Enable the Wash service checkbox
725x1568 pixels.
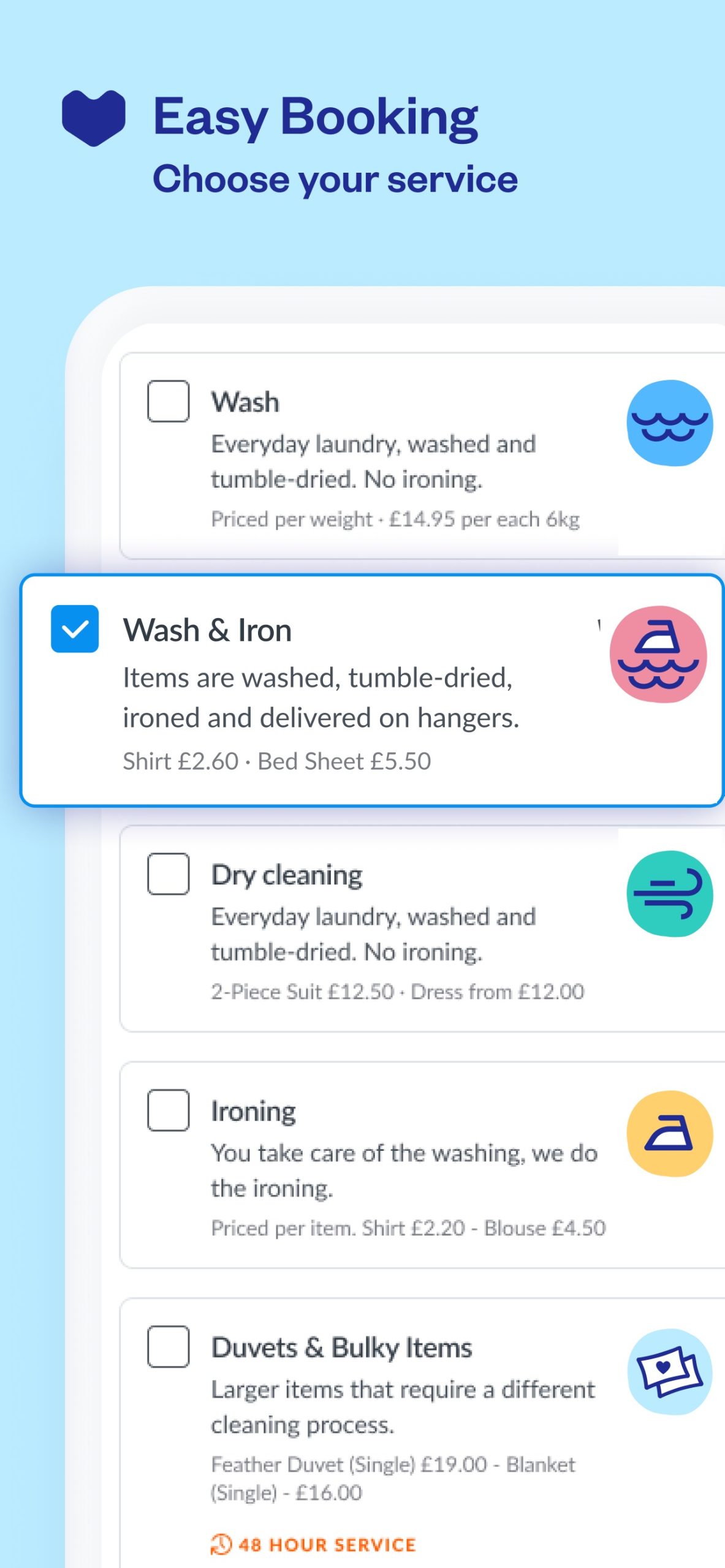[167, 402]
